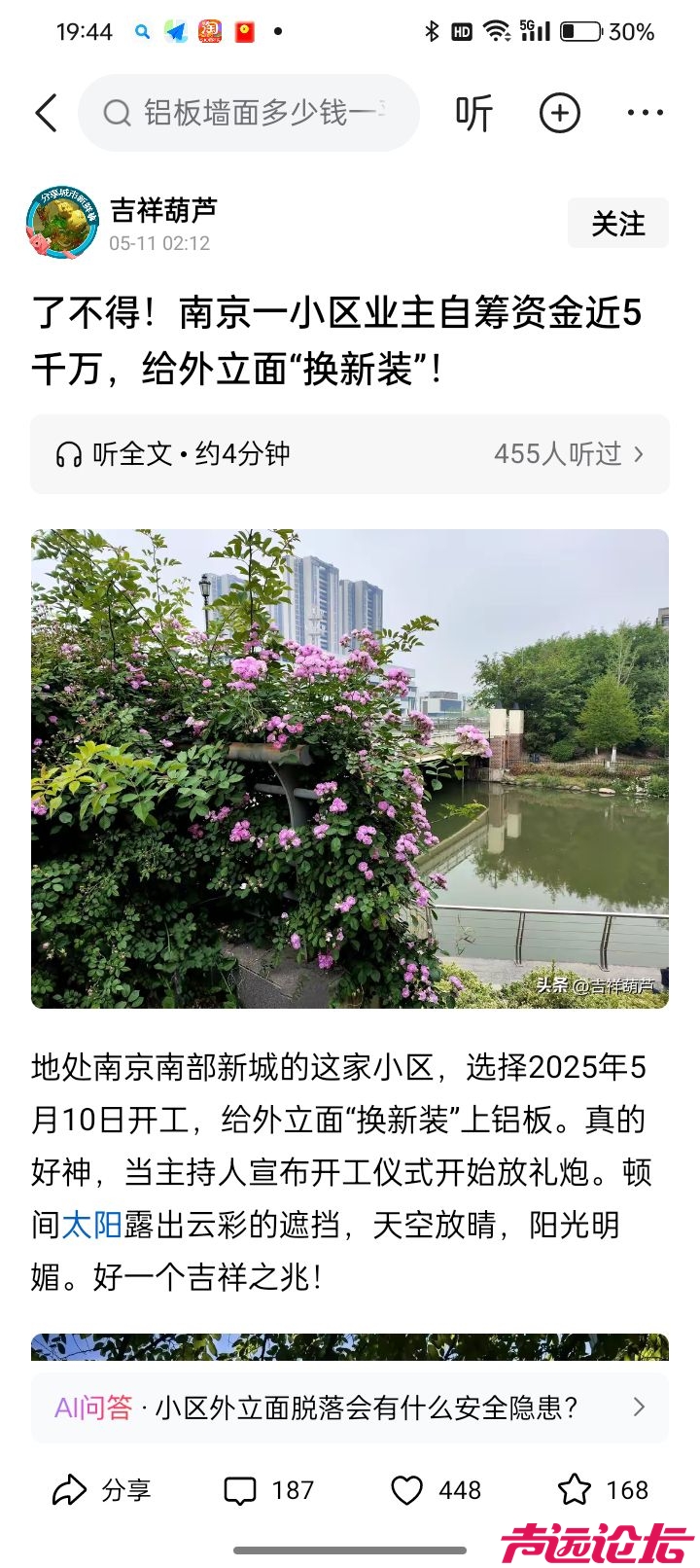View the 455人听过 listeners
The image size is (700, 1568).
coord(568,454)
